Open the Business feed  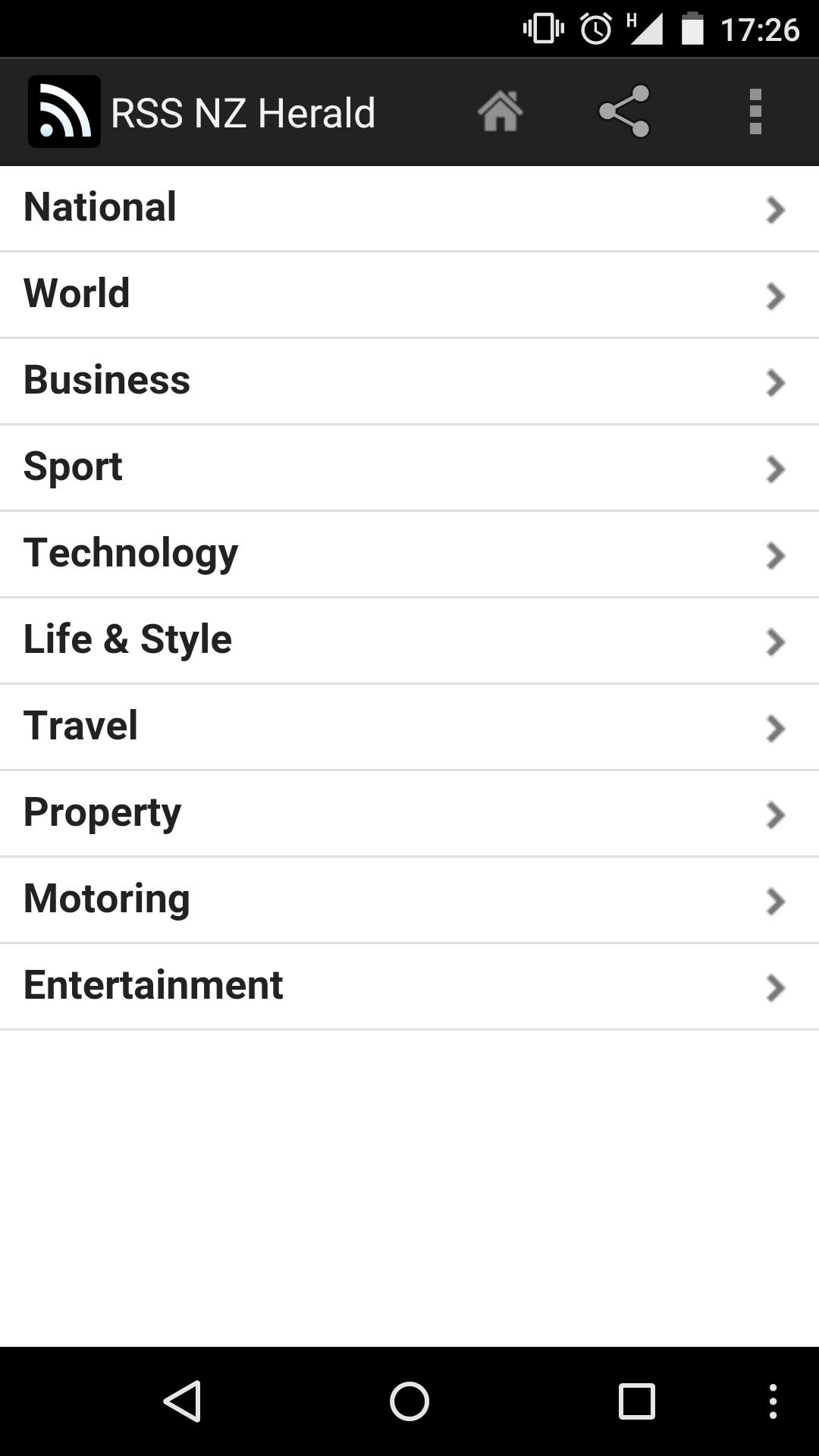click(x=409, y=381)
